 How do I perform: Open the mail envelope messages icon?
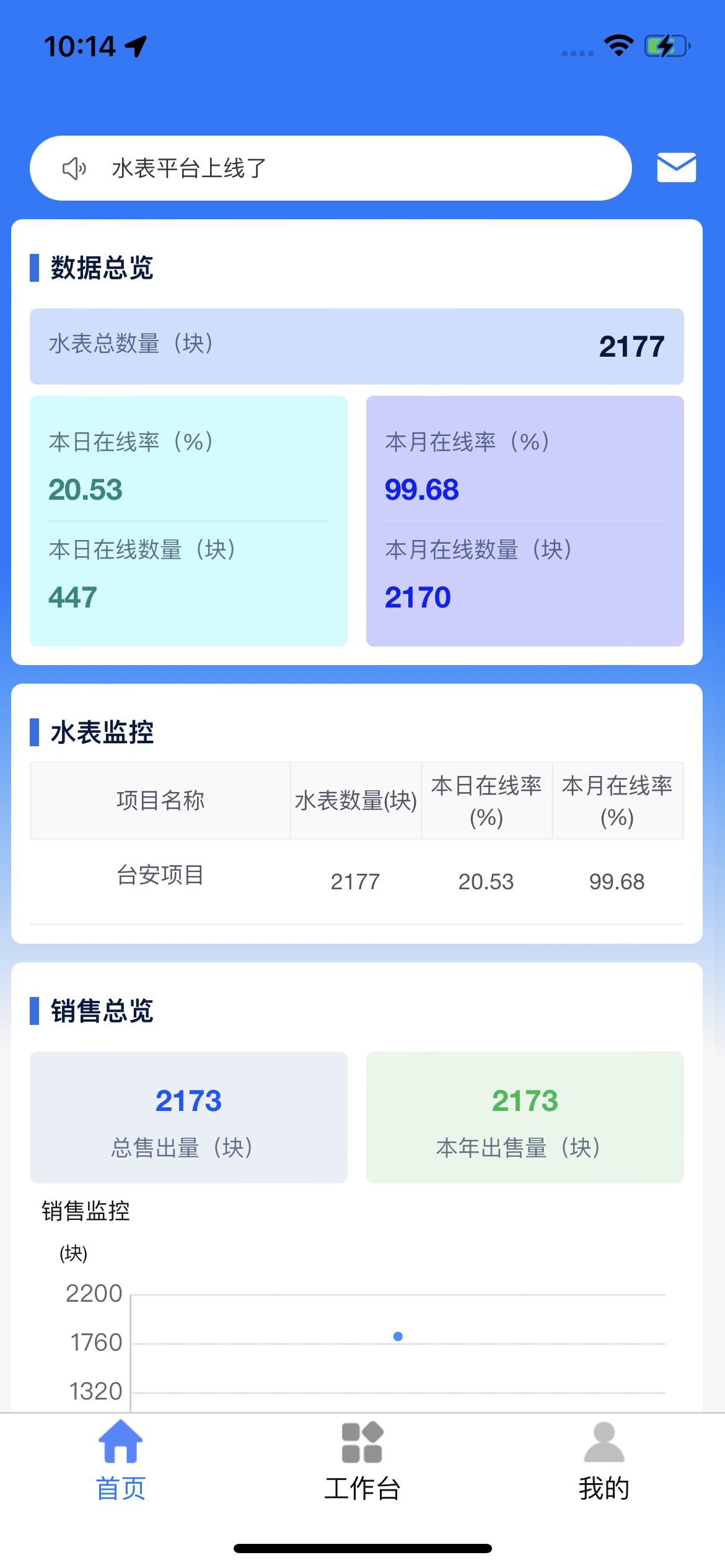click(676, 167)
